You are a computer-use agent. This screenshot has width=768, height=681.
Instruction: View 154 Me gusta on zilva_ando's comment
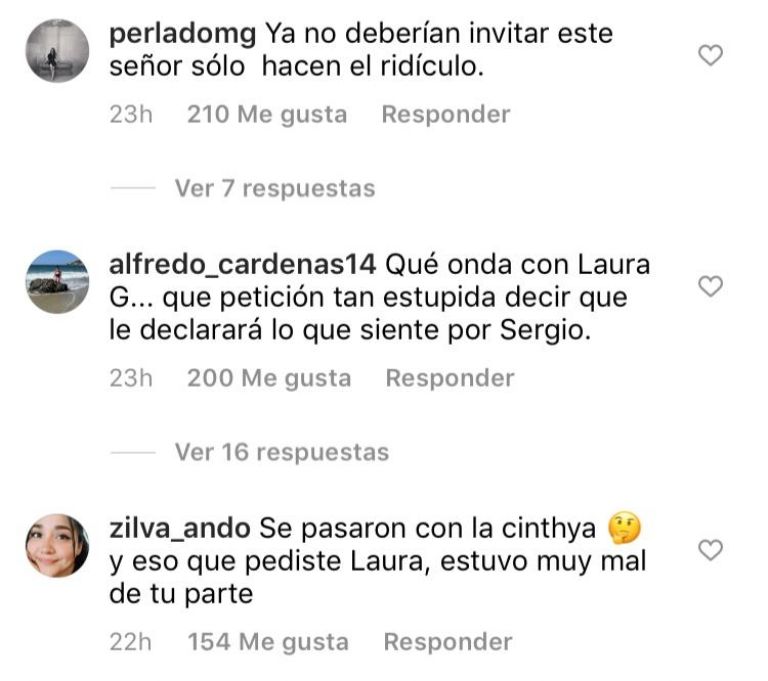pos(268,641)
